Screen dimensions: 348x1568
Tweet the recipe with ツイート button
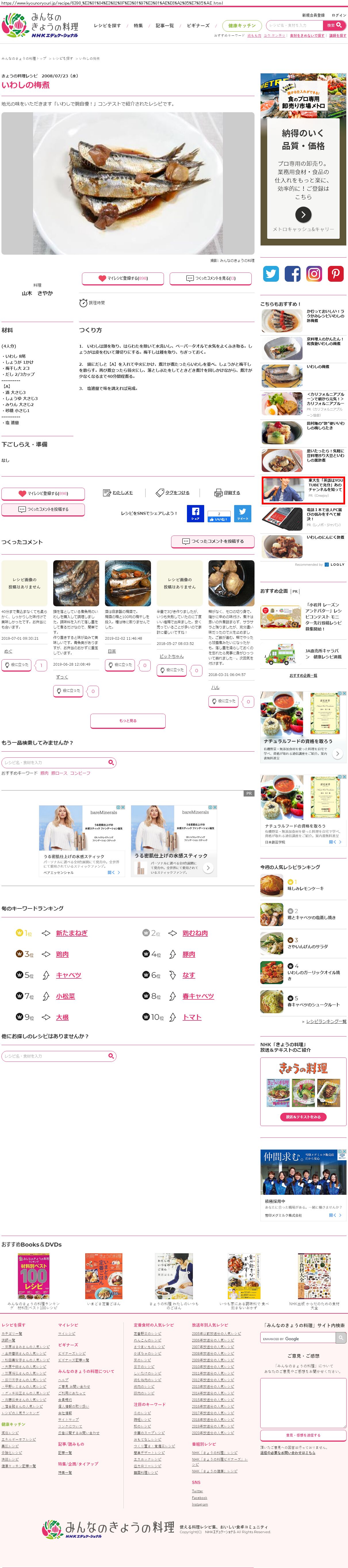pyautogui.click(x=242, y=512)
